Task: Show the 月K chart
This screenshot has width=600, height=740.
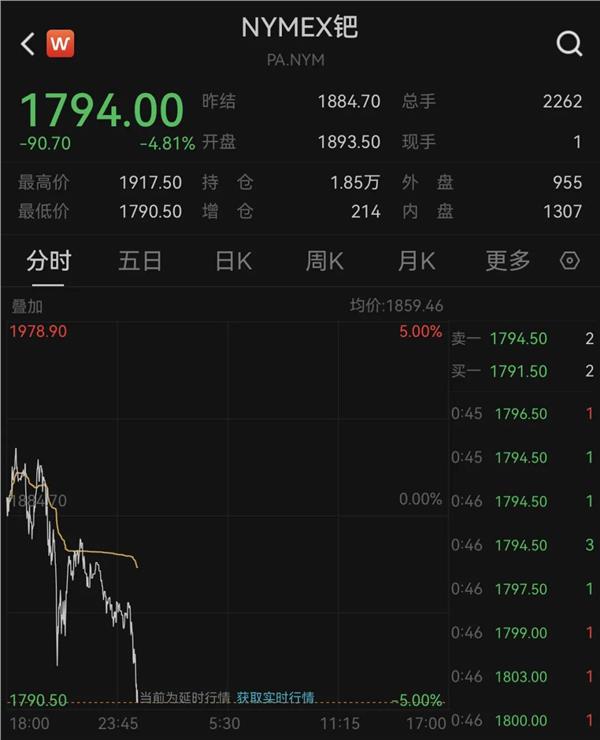Action: [416, 261]
